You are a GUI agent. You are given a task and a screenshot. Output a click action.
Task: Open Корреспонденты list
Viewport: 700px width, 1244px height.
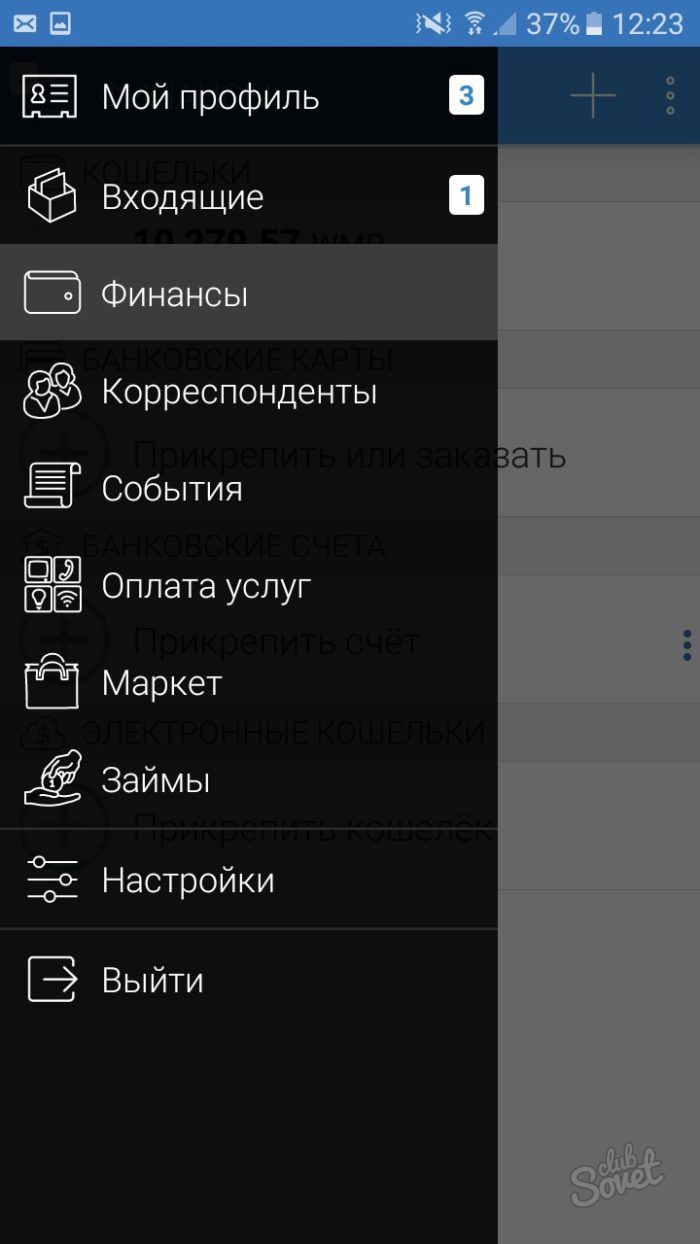(x=238, y=391)
